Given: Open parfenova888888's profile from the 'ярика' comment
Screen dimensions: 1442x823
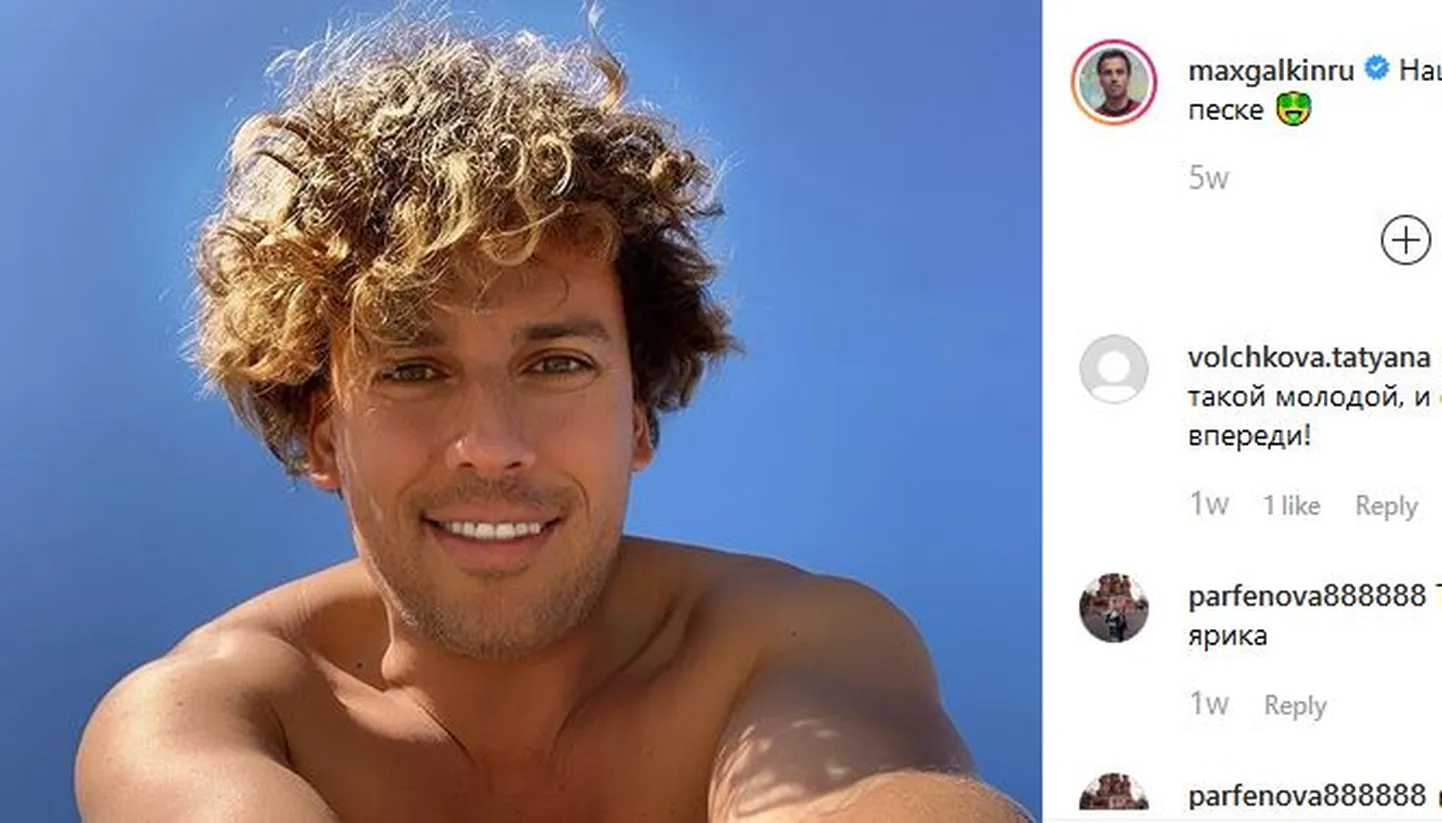Looking at the screenshot, I should (1305, 596).
